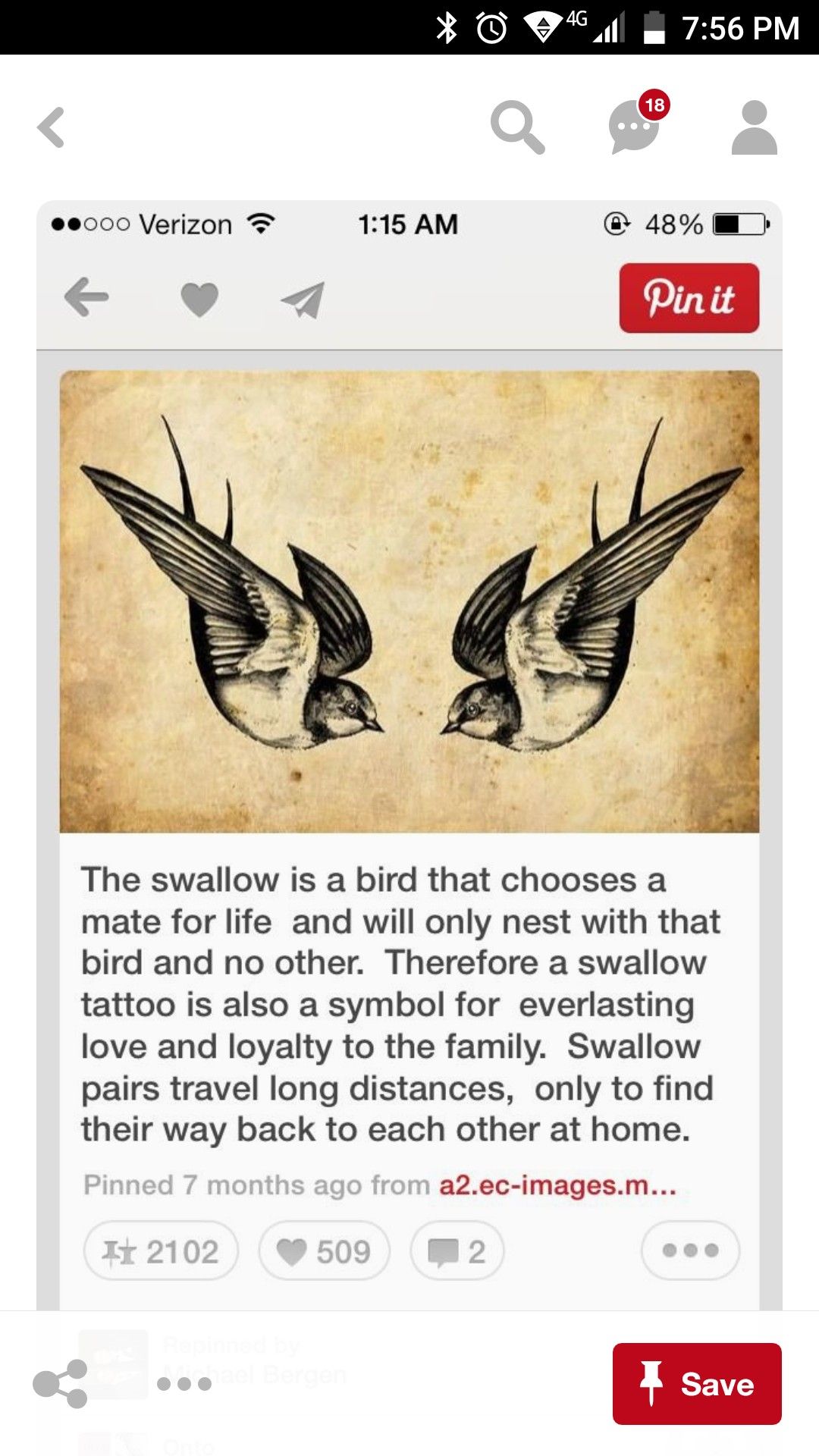This screenshot has width=819, height=1456.
Task: Share this pin
Action: [61, 1384]
